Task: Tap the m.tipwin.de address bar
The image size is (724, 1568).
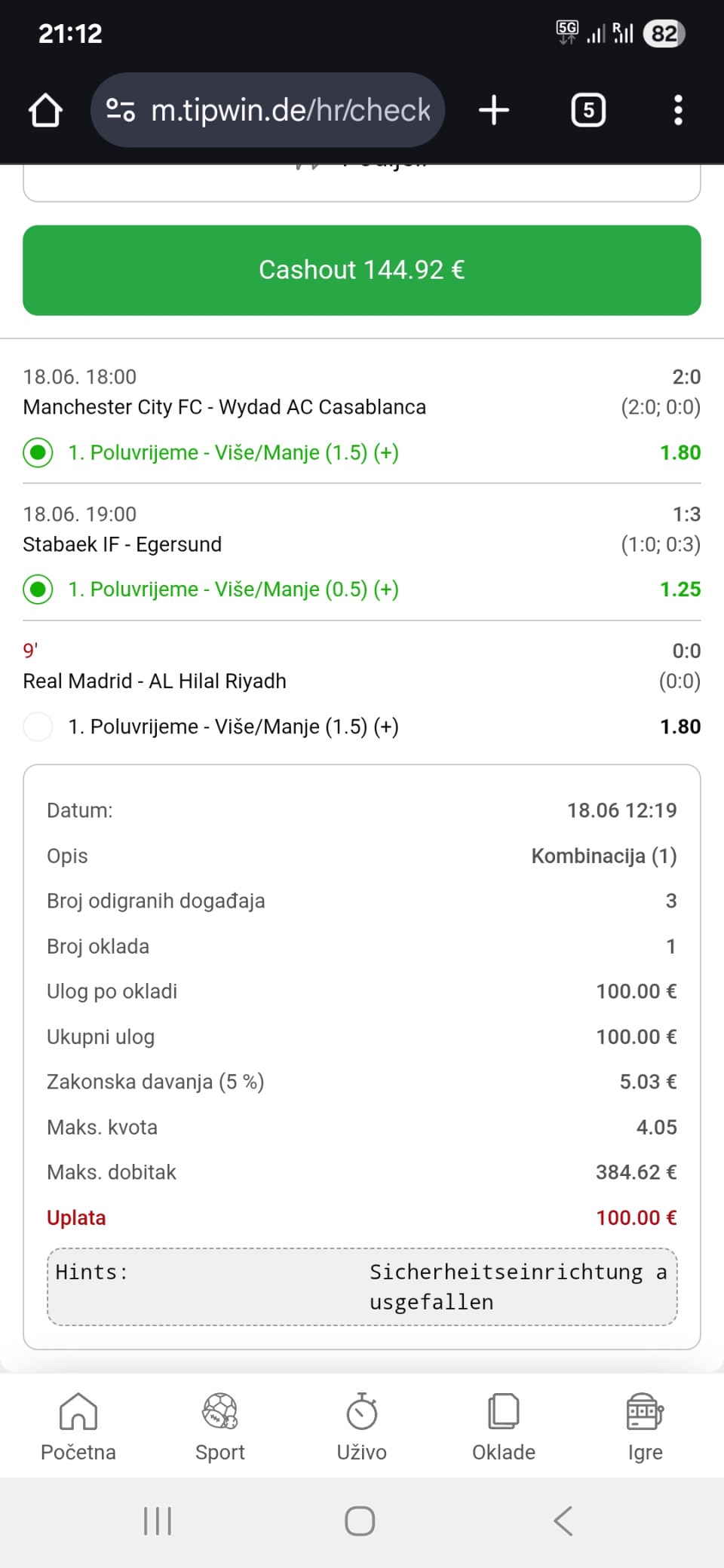Action: [x=268, y=110]
